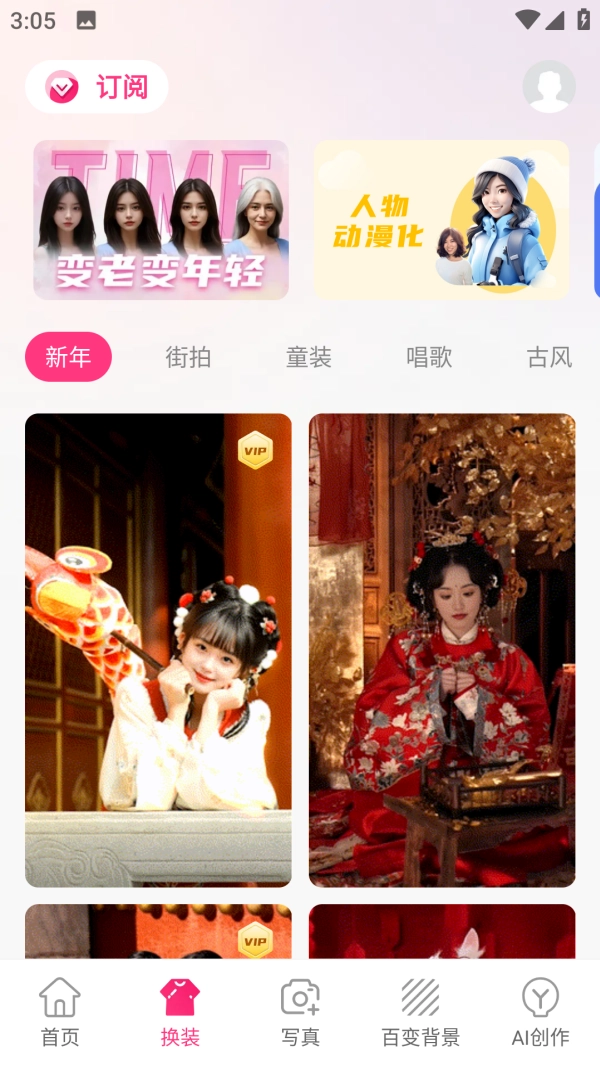
Task: Tap the 订阅 subscribe button
Action: click(x=97, y=87)
